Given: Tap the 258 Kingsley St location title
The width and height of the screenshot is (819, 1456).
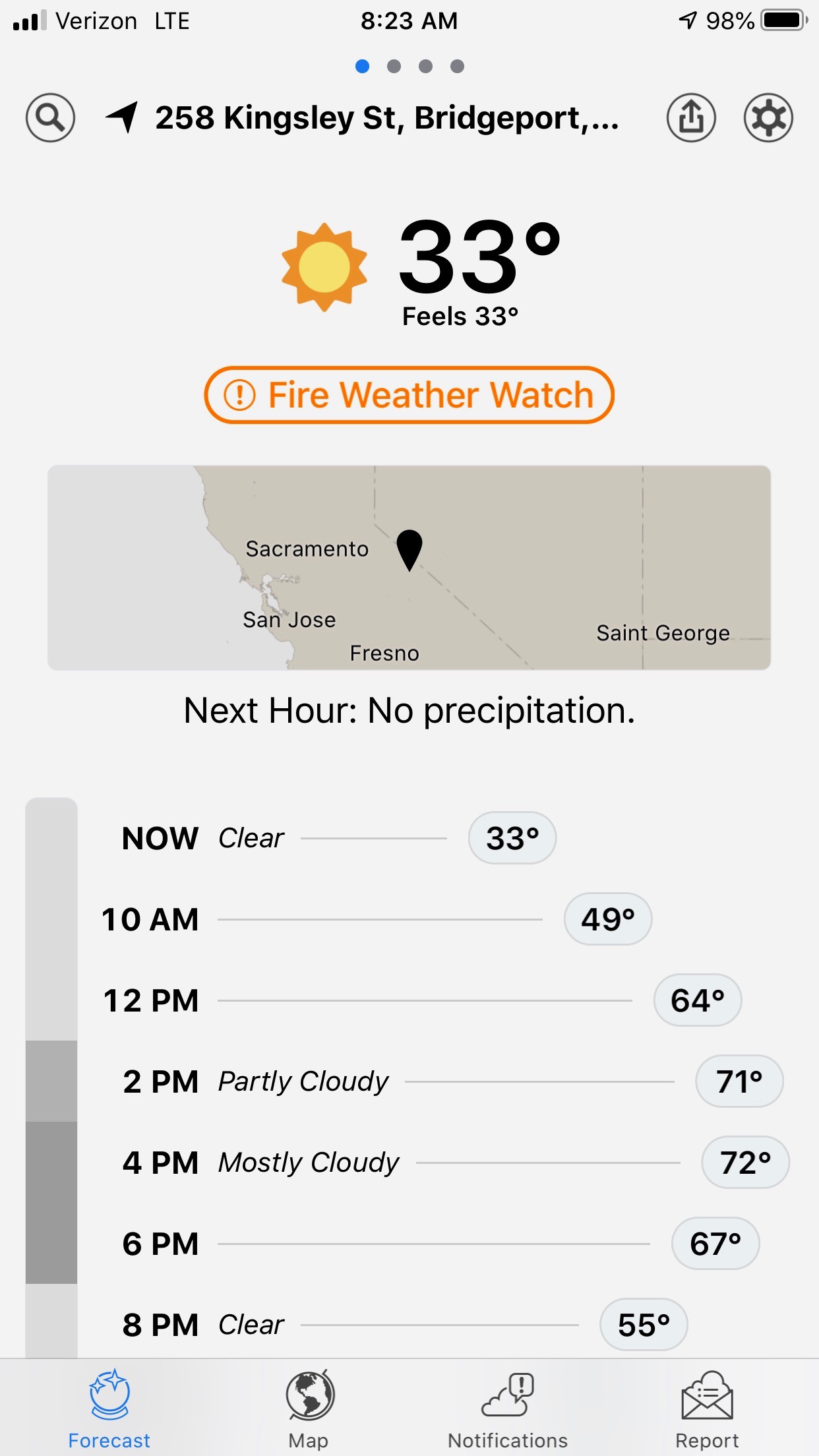Looking at the screenshot, I should pyautogui.click(x=386, y=118).
